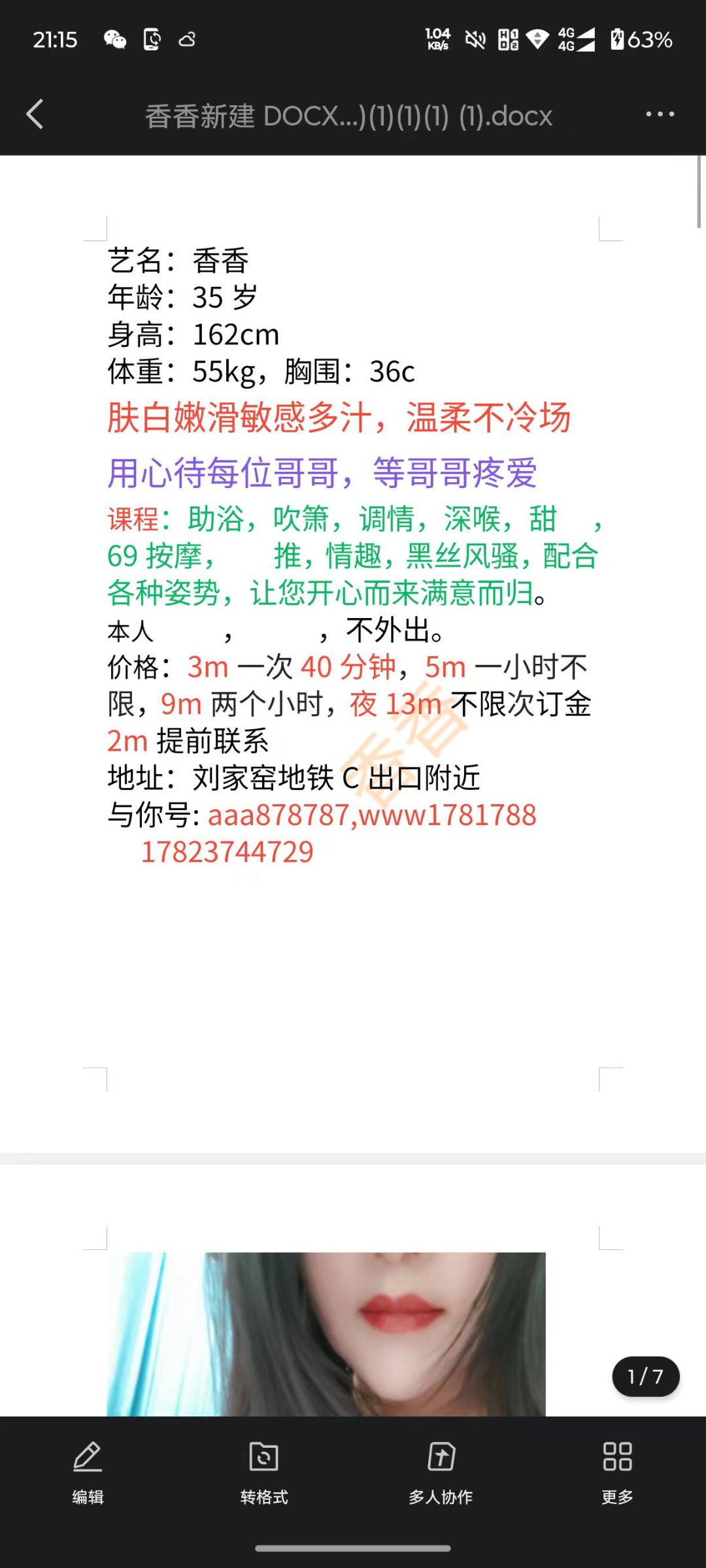The height and width of the screenshot is (1568, 706).
Task: Open the three-dot overflow menu
Action: pos(660,114)
